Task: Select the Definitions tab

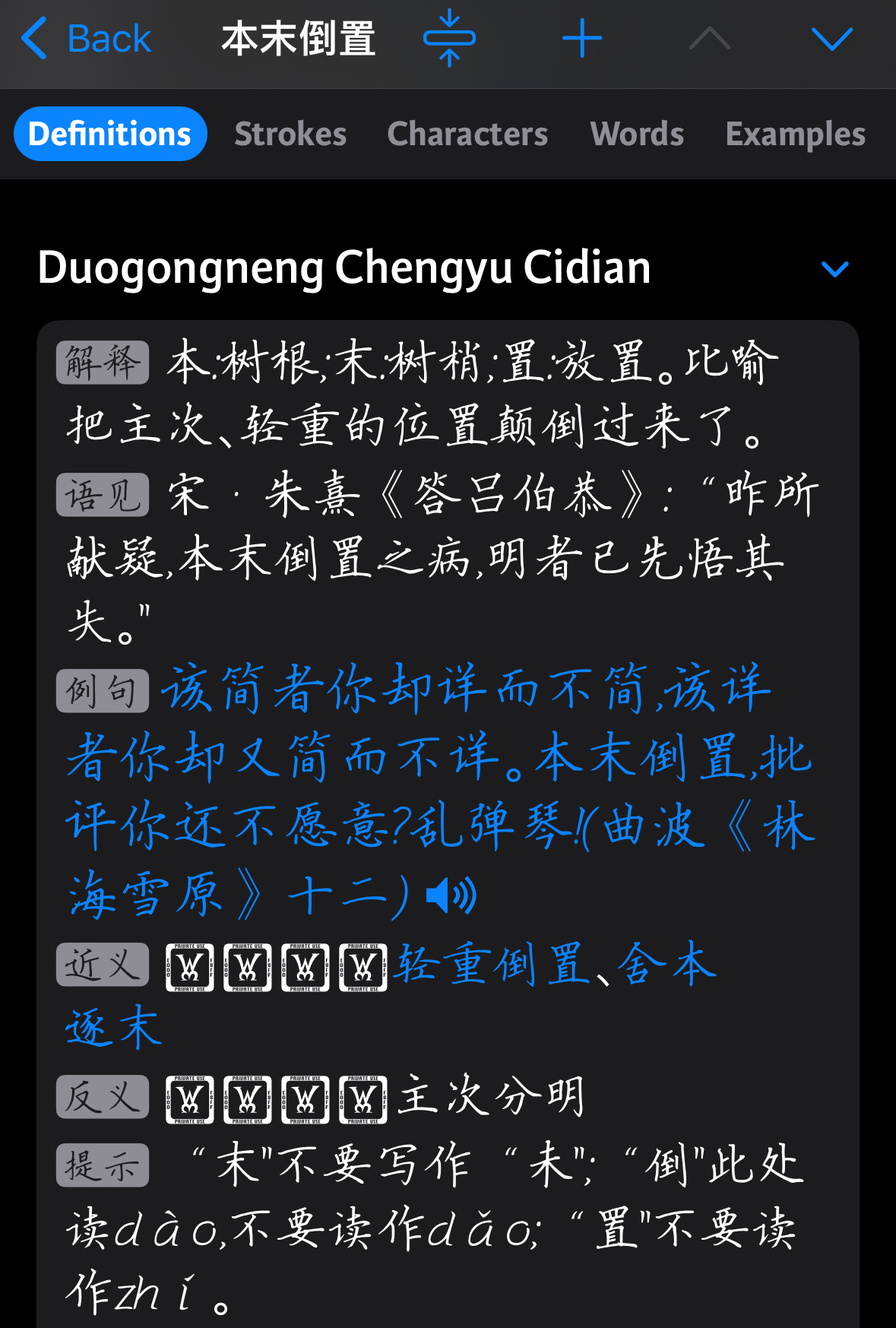Action: (110, 134)
